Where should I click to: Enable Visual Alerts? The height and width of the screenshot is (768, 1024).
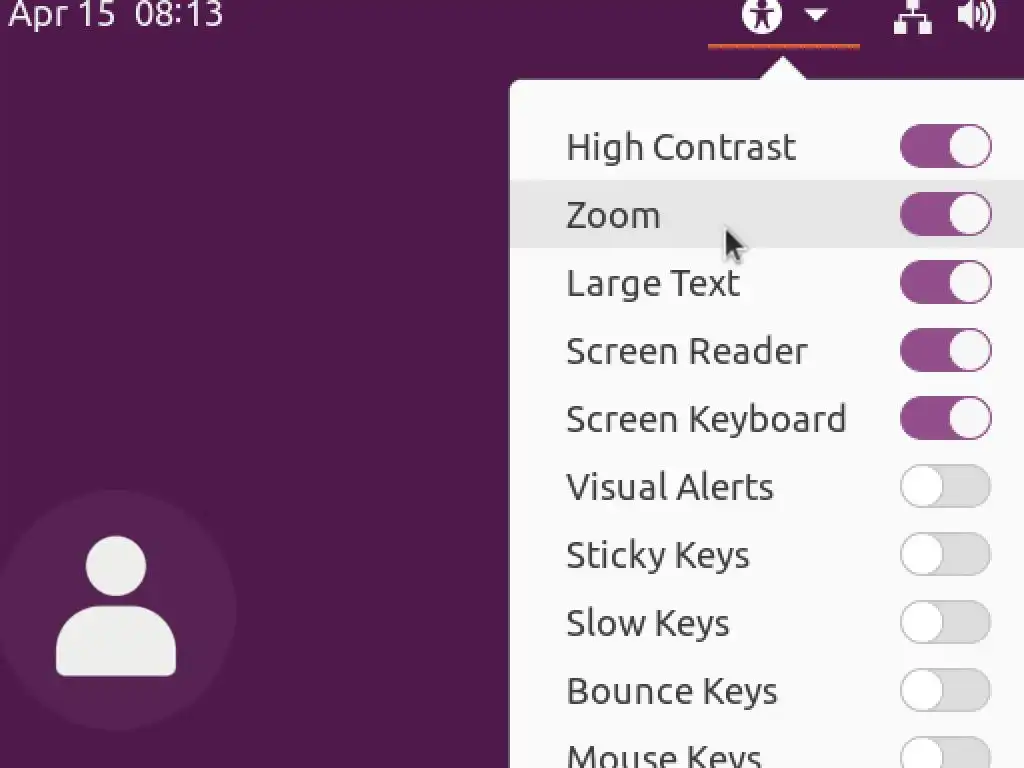[945, 487]
